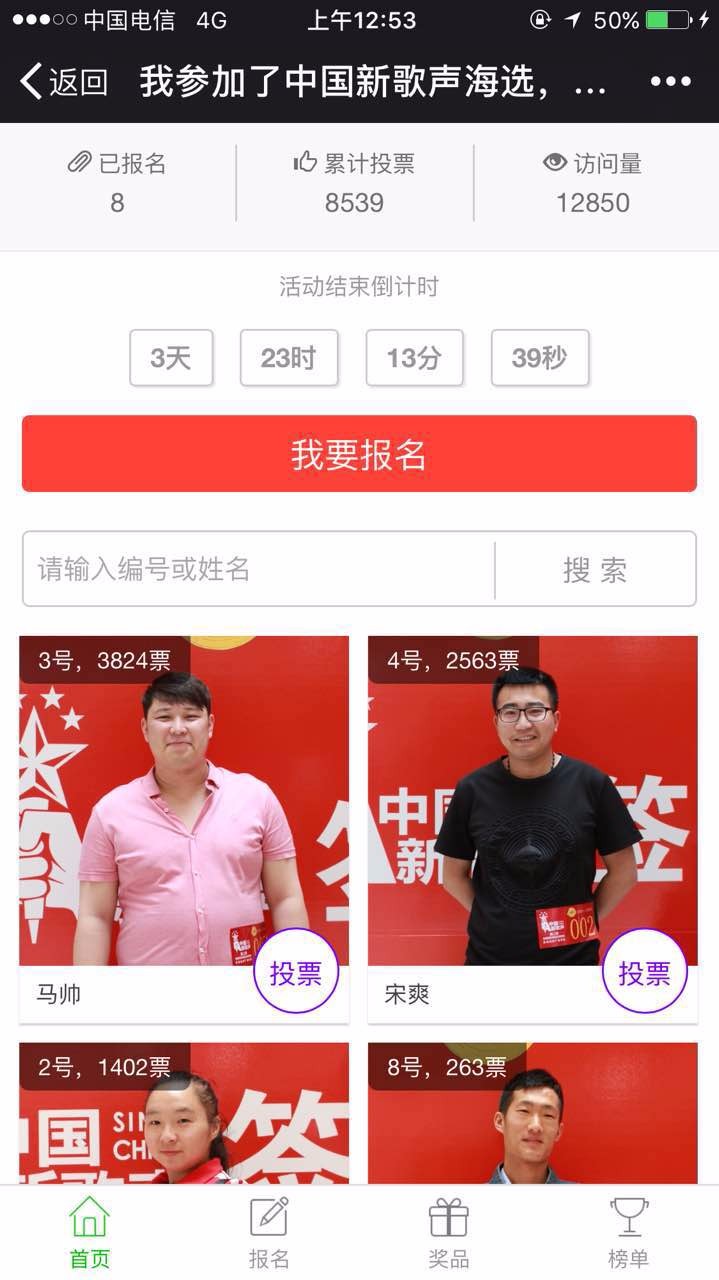
Task: Tap the 搜索 button
Action: [x=595, y=569]
